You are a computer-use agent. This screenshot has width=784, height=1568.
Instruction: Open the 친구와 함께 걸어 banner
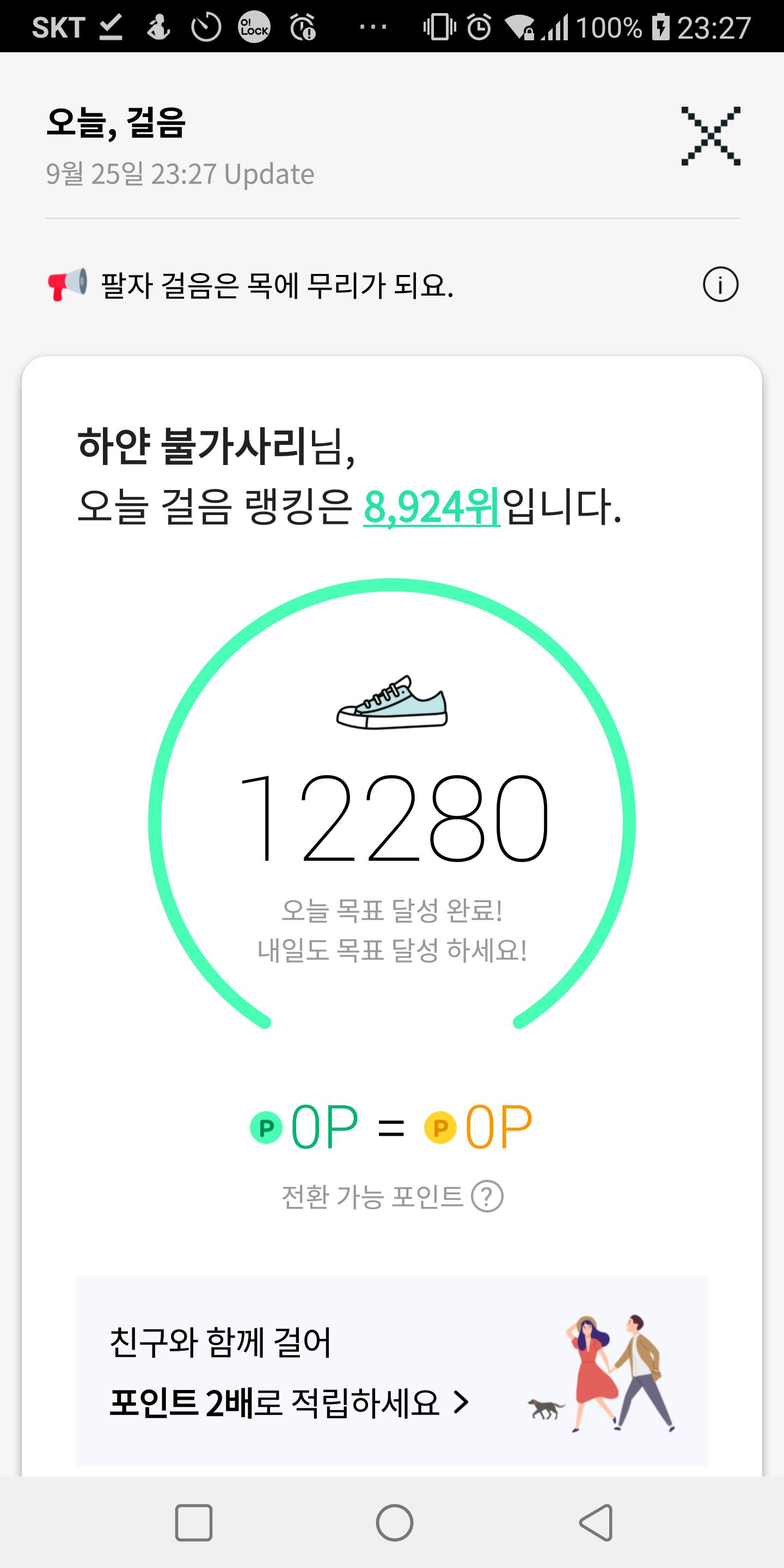pyautogui.click(x=391, y=1372)
